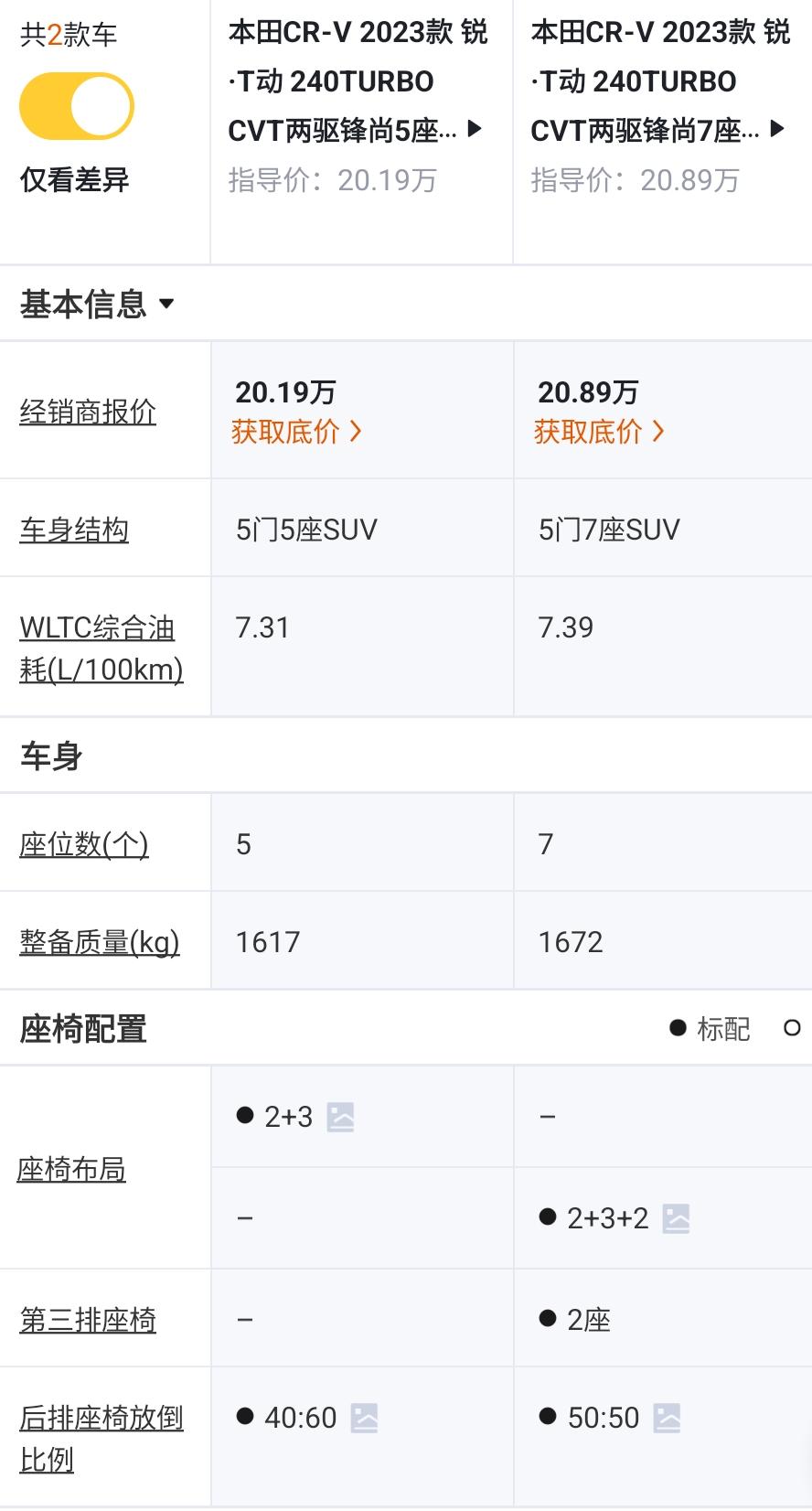Open the 整备质量 term explanation
This screenshot has height=1511, width=812.
[x=100, y=942]
